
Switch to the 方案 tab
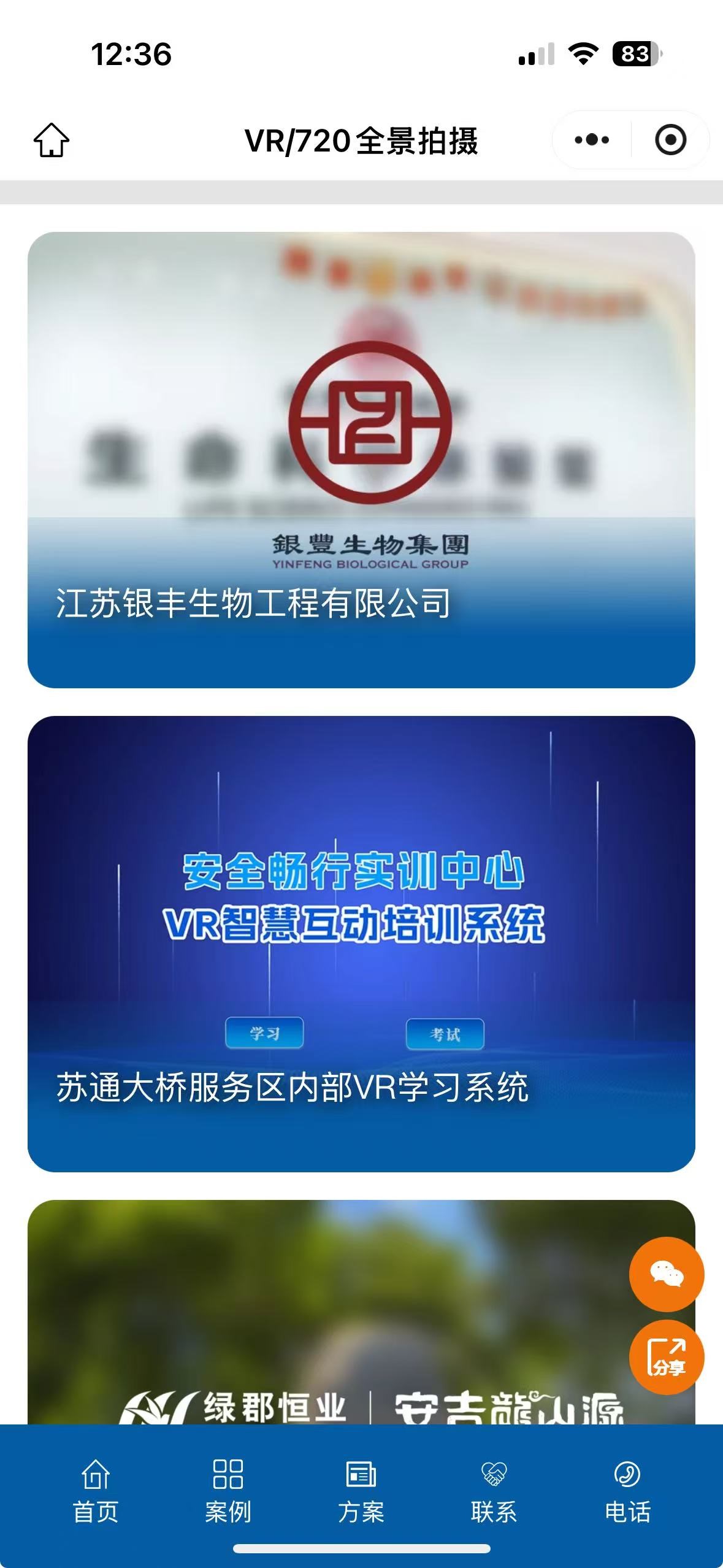[x=361, y=1492]
